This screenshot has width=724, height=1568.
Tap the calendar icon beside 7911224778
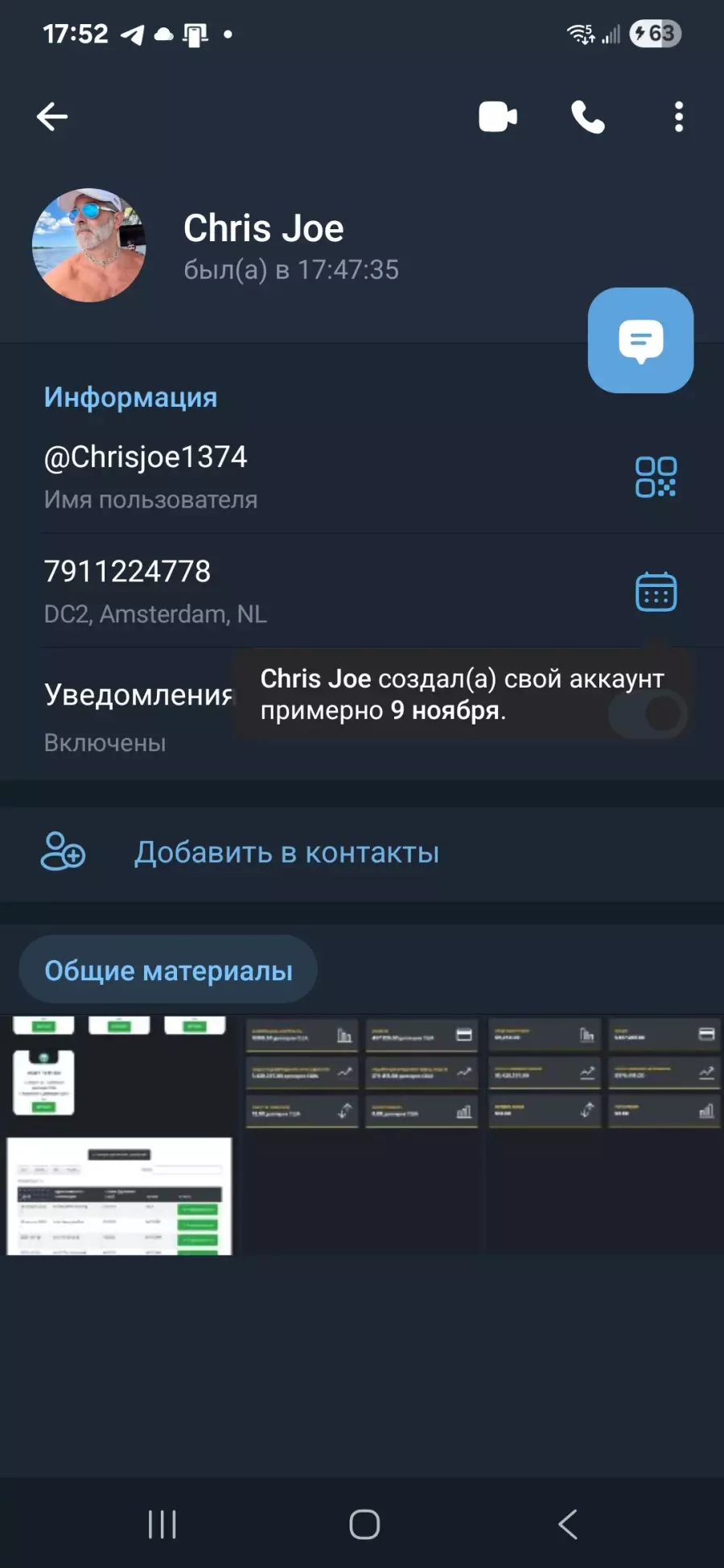[656, 592]
